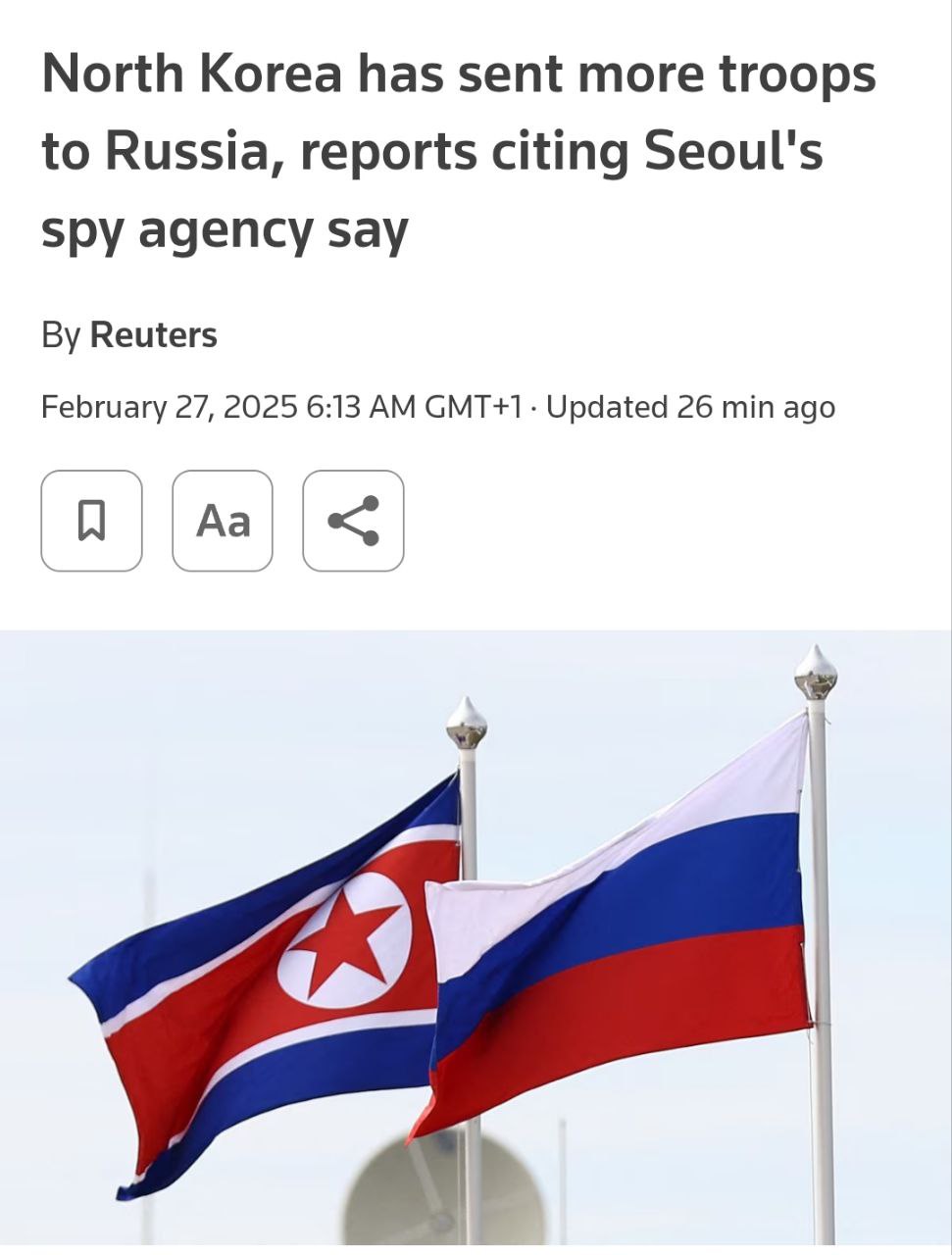Screen dimensions: 952x1255
Task: Open the Aa text size options
Action: [223, 521]
